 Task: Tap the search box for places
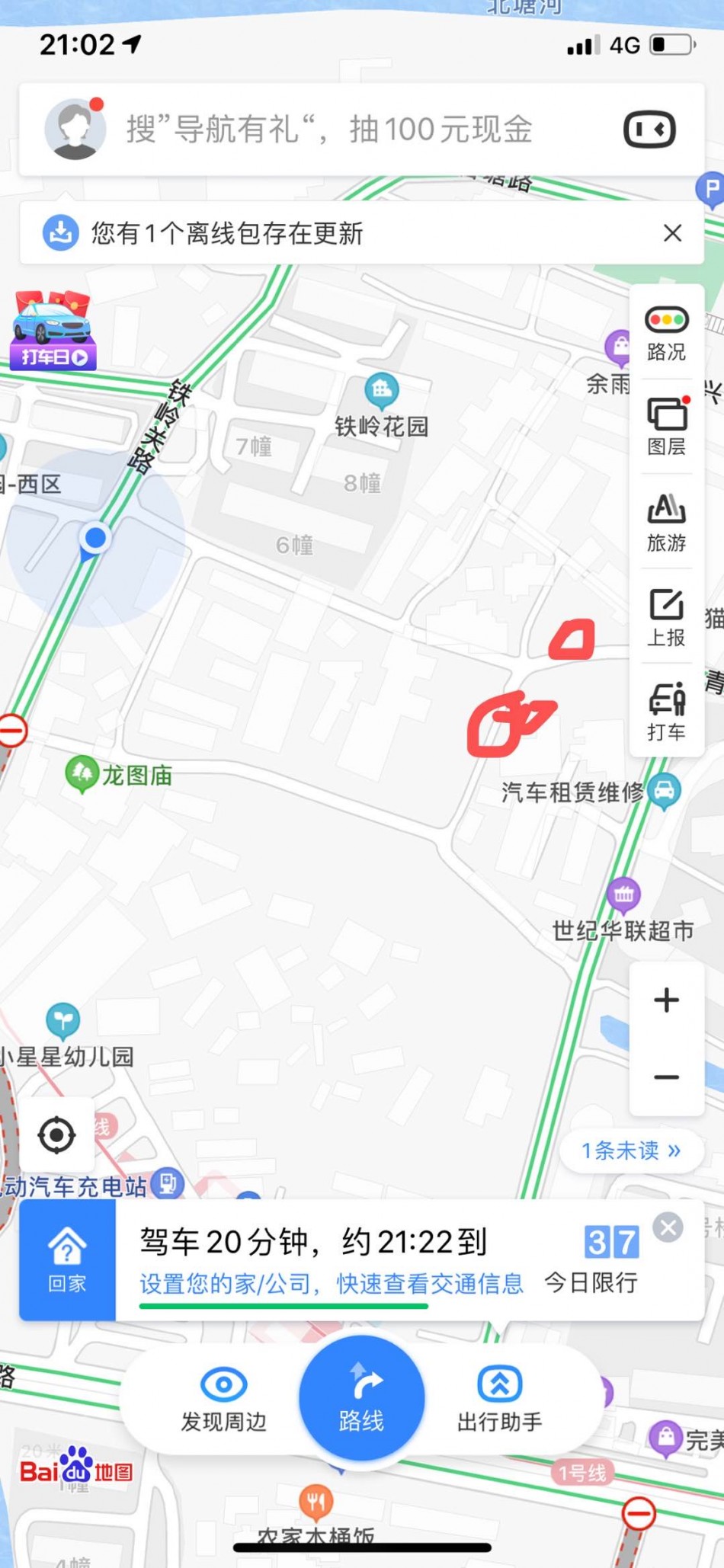pyautogui.click(x=329, y=130)
